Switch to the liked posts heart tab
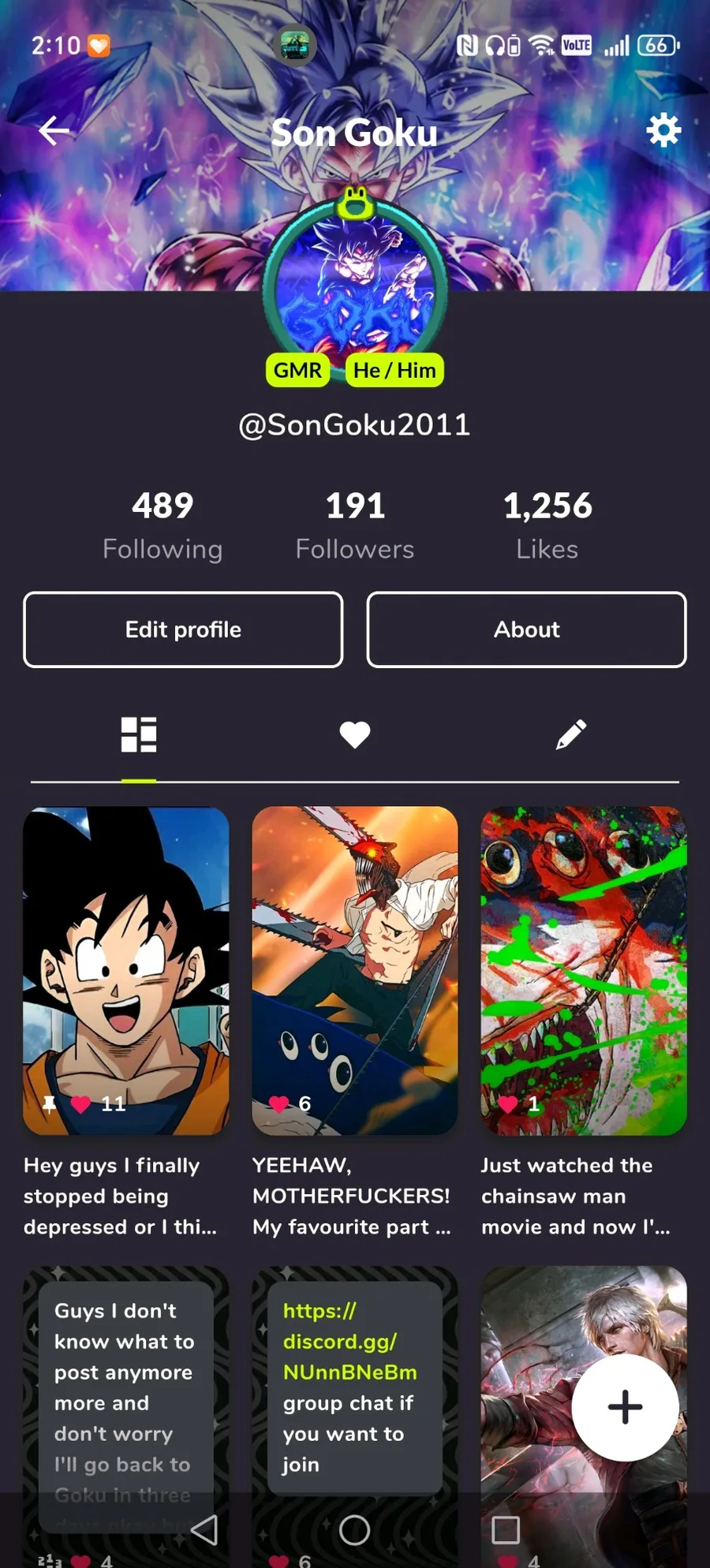 [x=355, y=734]
